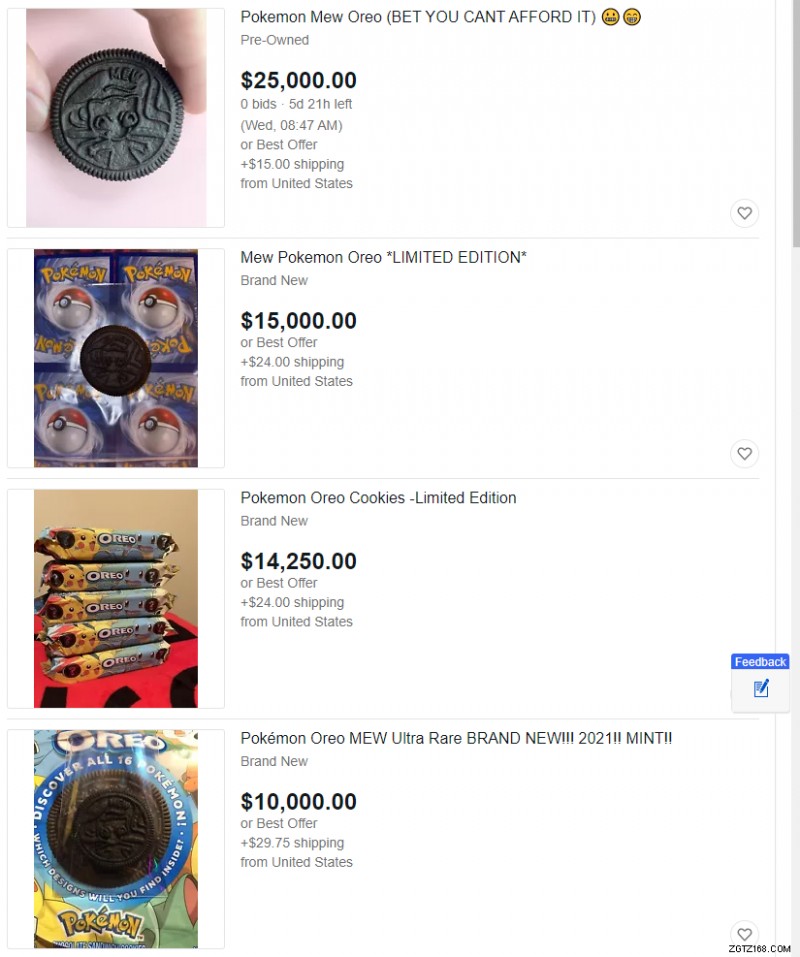Screen dimensions: 800x957
Task: View the image of the $10,000 Mew Oreo
Action: [116, 838]
